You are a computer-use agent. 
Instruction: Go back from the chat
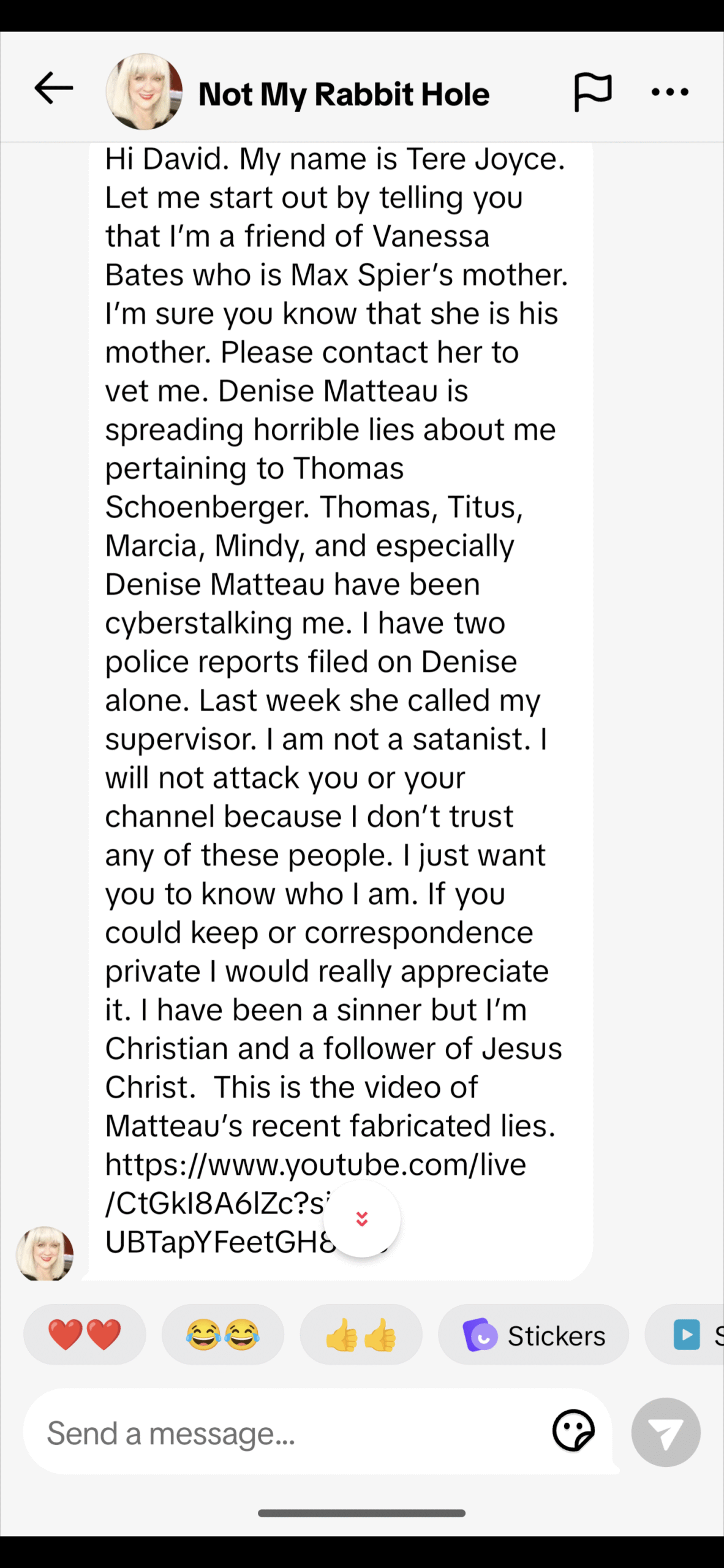54,89
